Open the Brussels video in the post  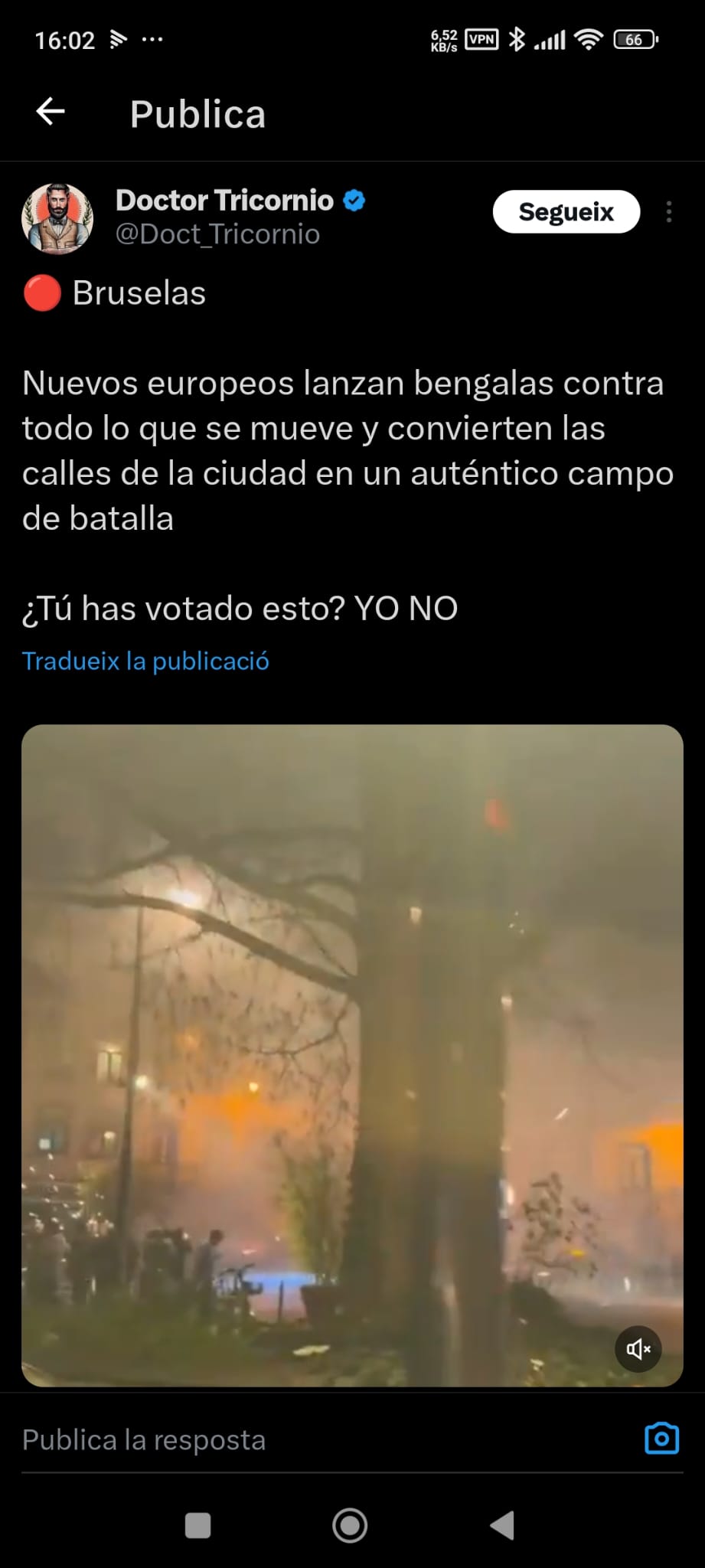(352, 1057)
